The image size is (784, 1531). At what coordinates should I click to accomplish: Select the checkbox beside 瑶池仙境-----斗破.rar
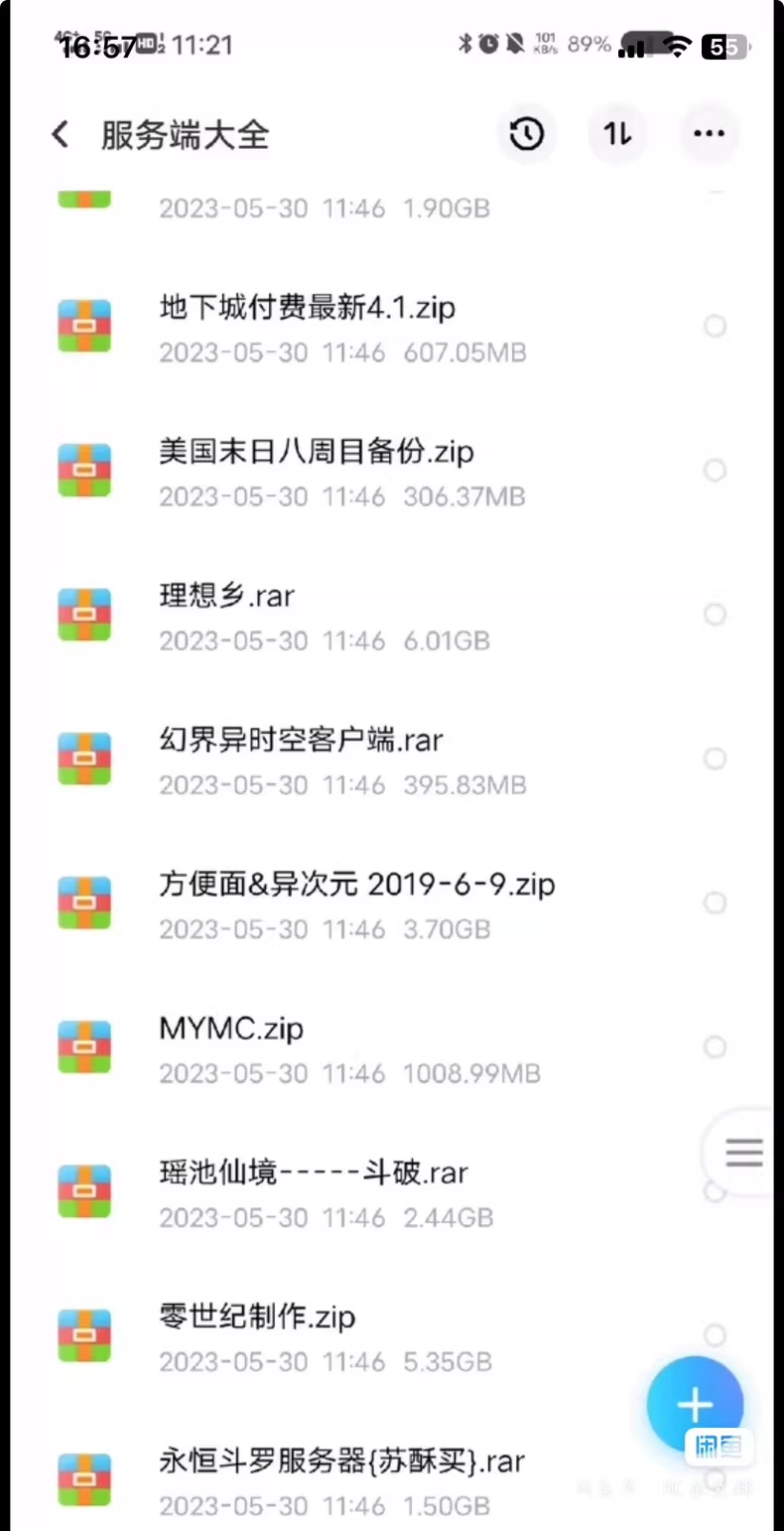[x=716, y=1190]
